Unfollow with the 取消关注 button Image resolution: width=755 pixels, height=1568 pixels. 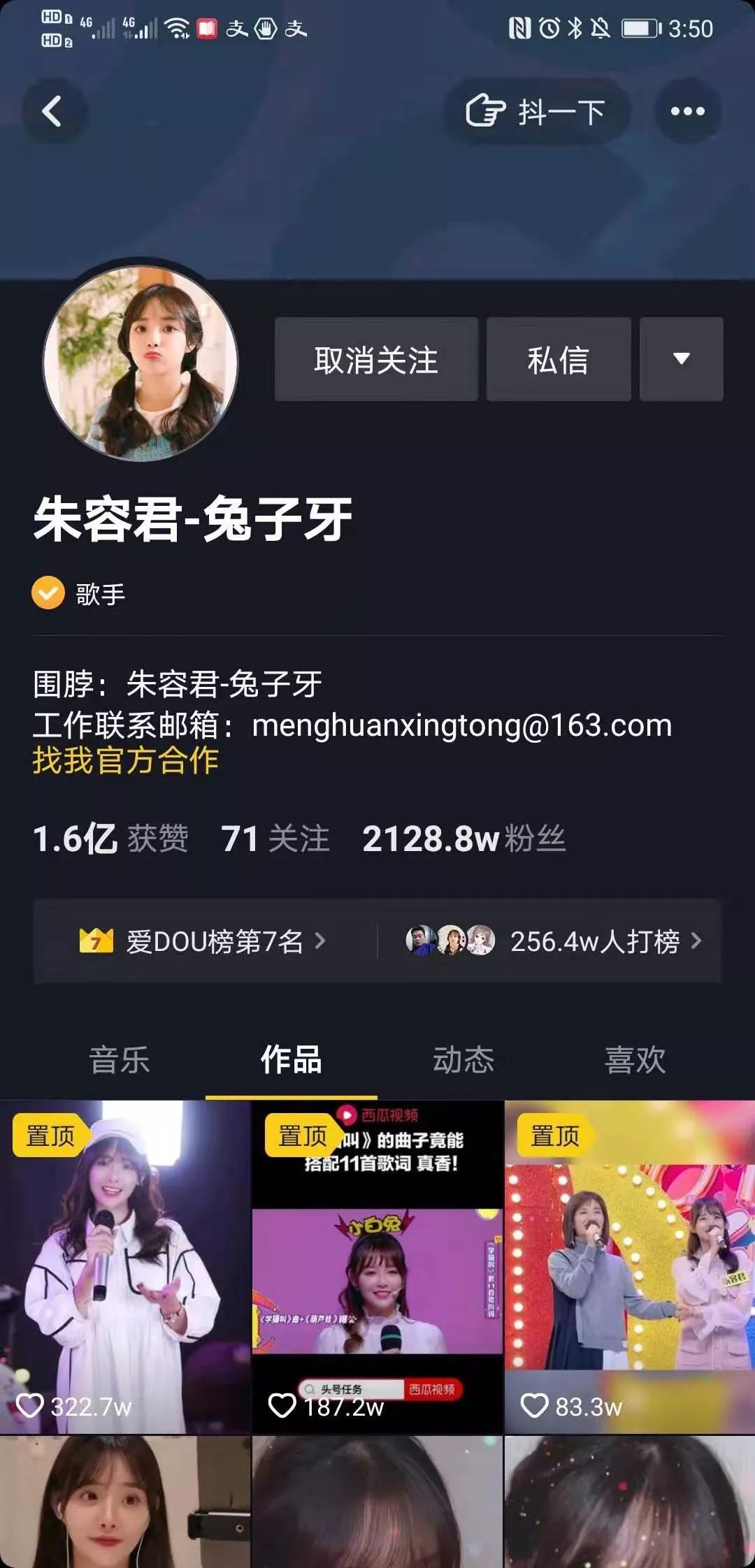376,360
